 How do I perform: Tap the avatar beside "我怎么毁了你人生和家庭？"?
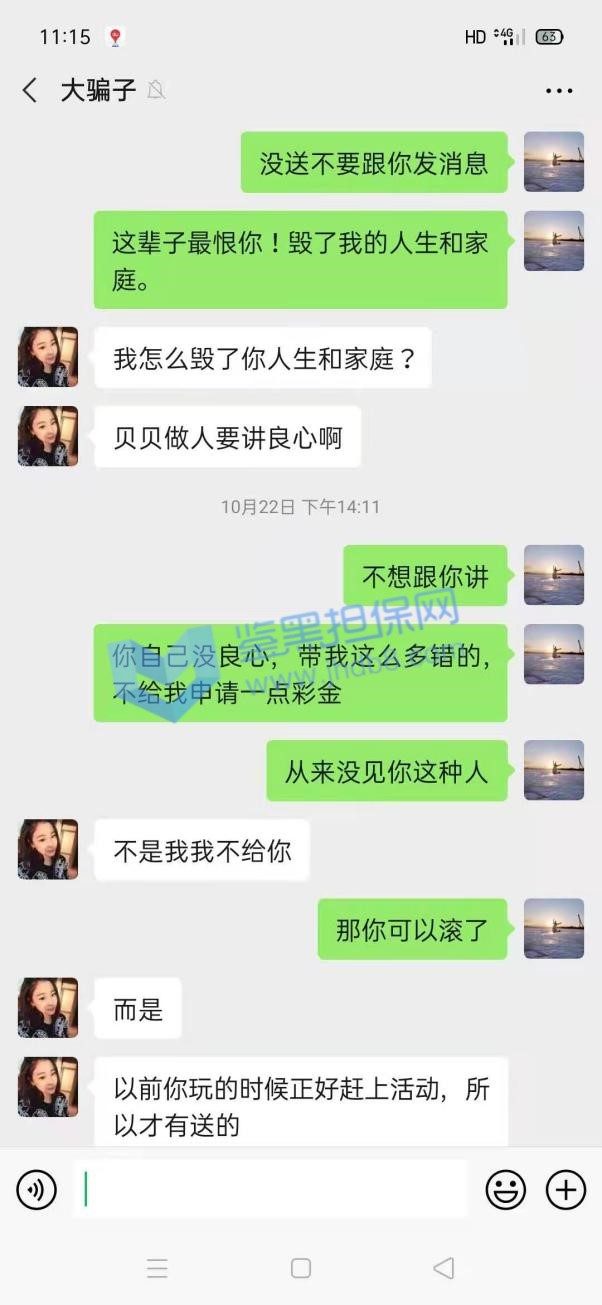pos(48,357)
